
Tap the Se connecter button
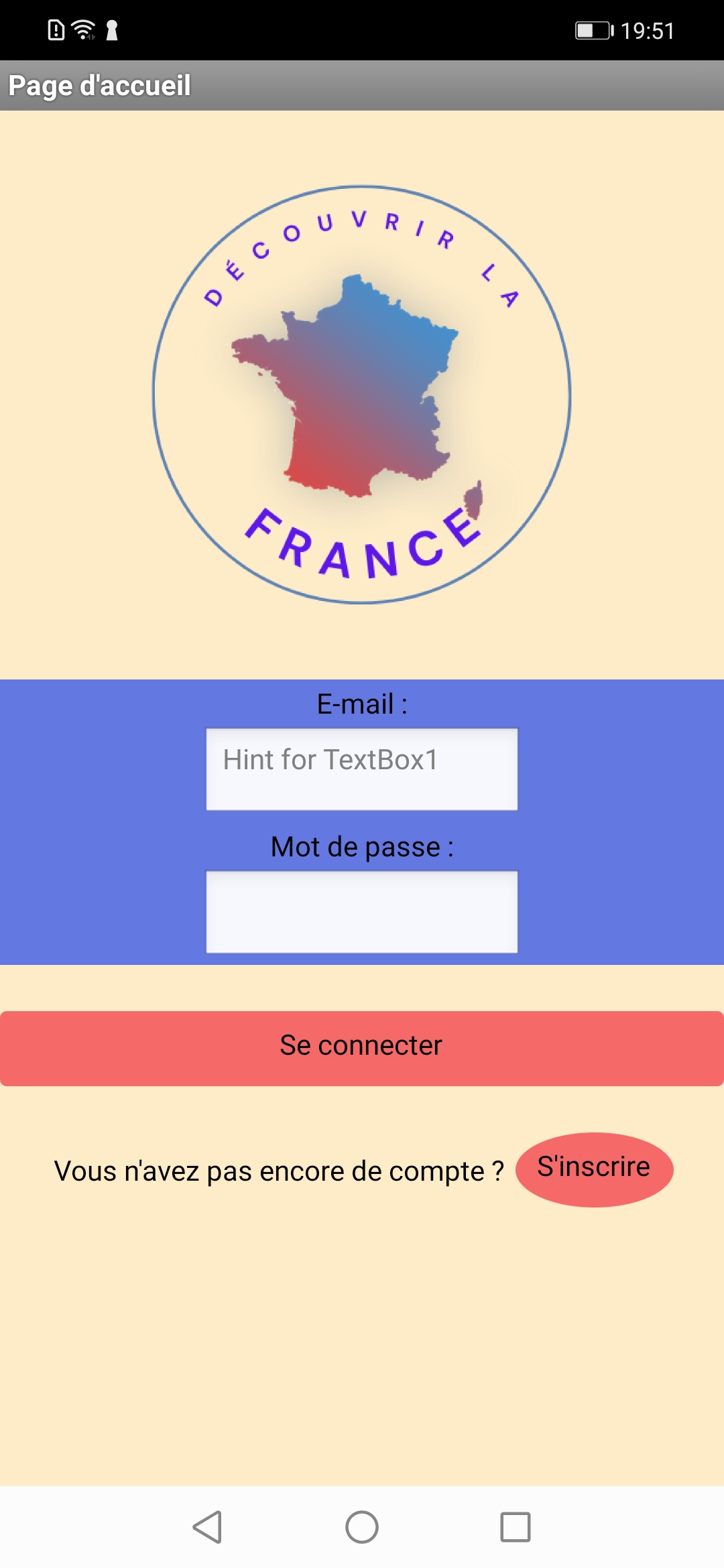point(361,1048)
